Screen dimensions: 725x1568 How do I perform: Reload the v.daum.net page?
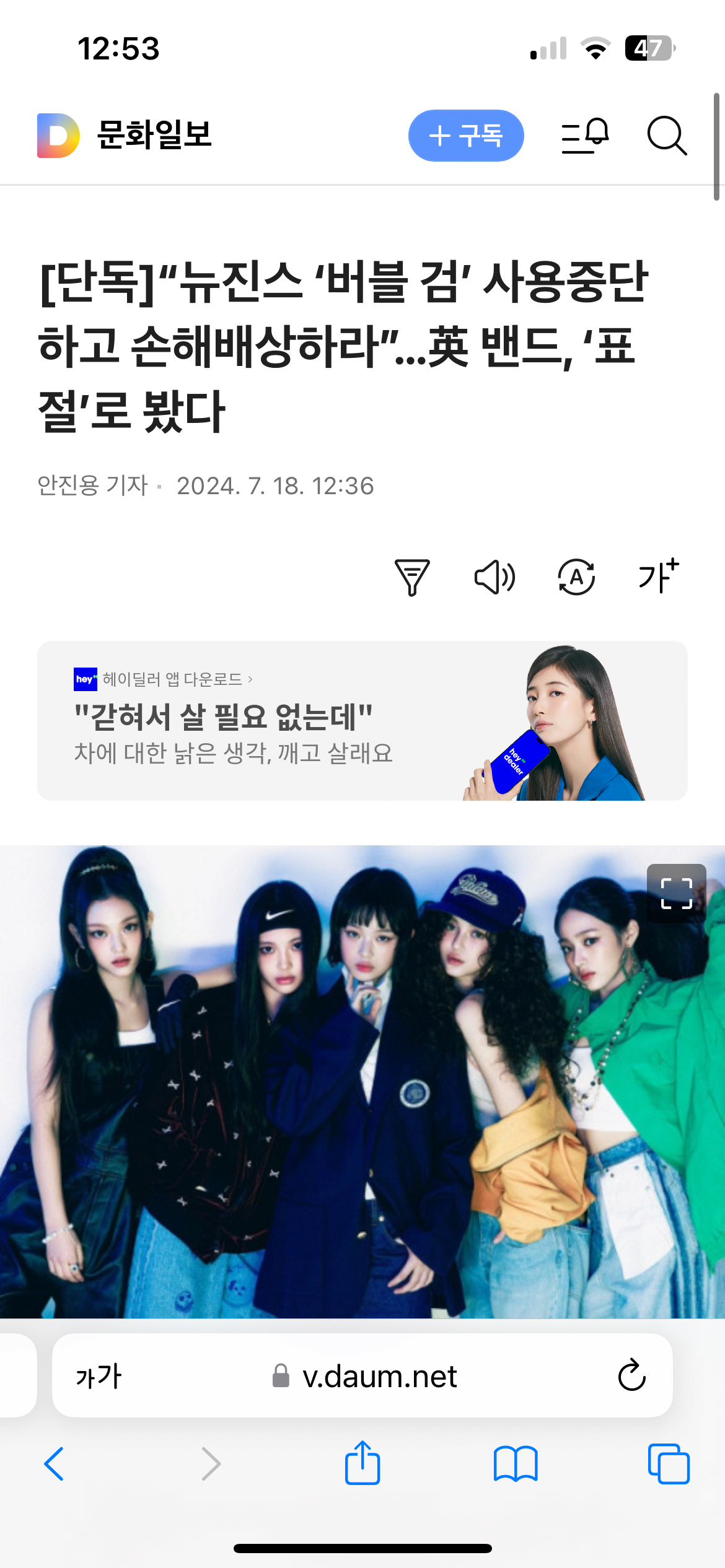pyautogui.click(x=631, y=1376)
